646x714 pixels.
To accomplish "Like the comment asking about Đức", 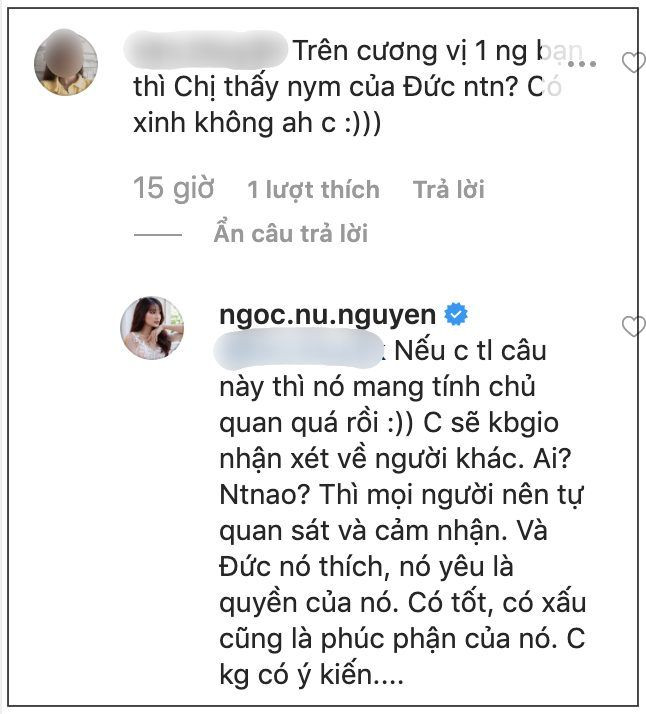I will [633, 64].
